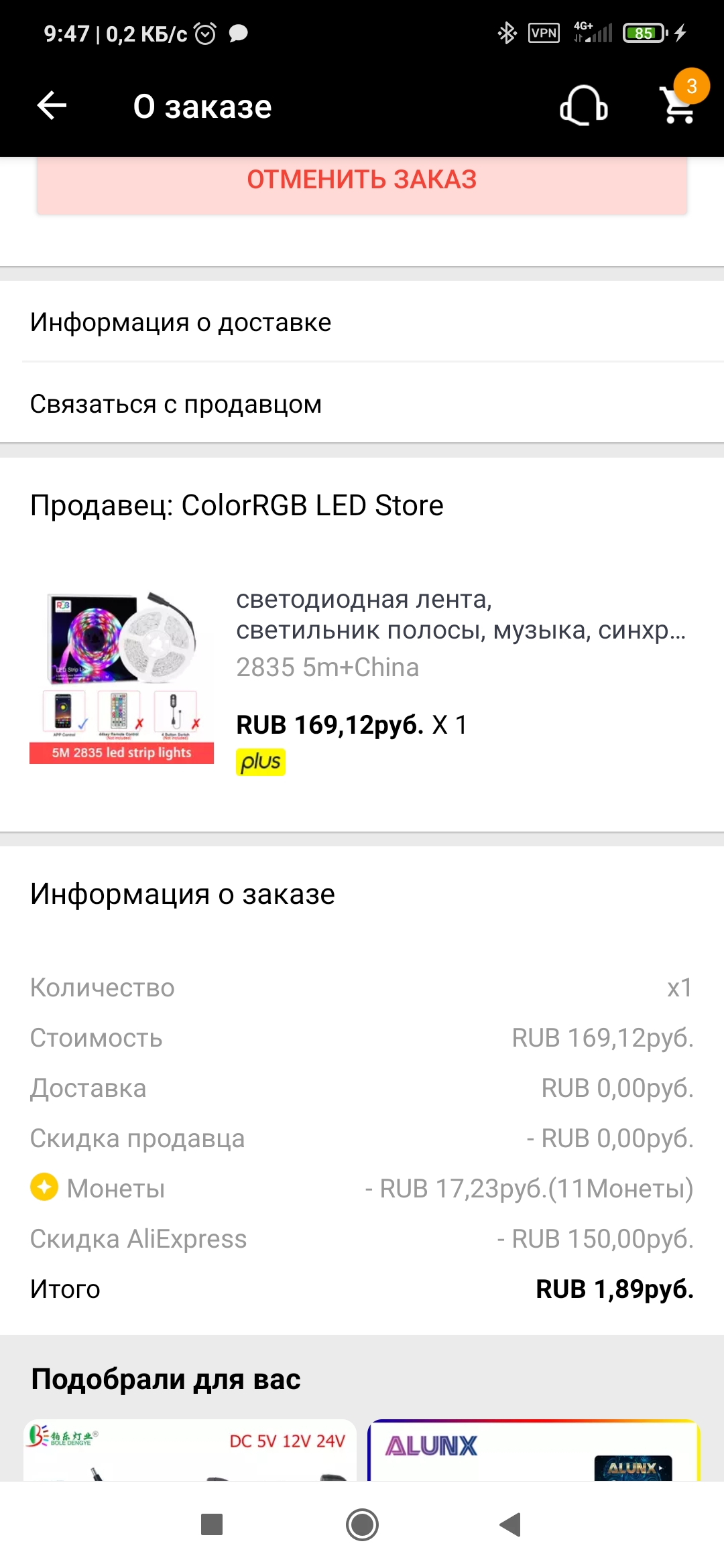The image size is (724, 1568).
Task: Tap ОТМЕНИТЬ ЗАКАЗ to cancel order
Action: click(x=362, y=180)
